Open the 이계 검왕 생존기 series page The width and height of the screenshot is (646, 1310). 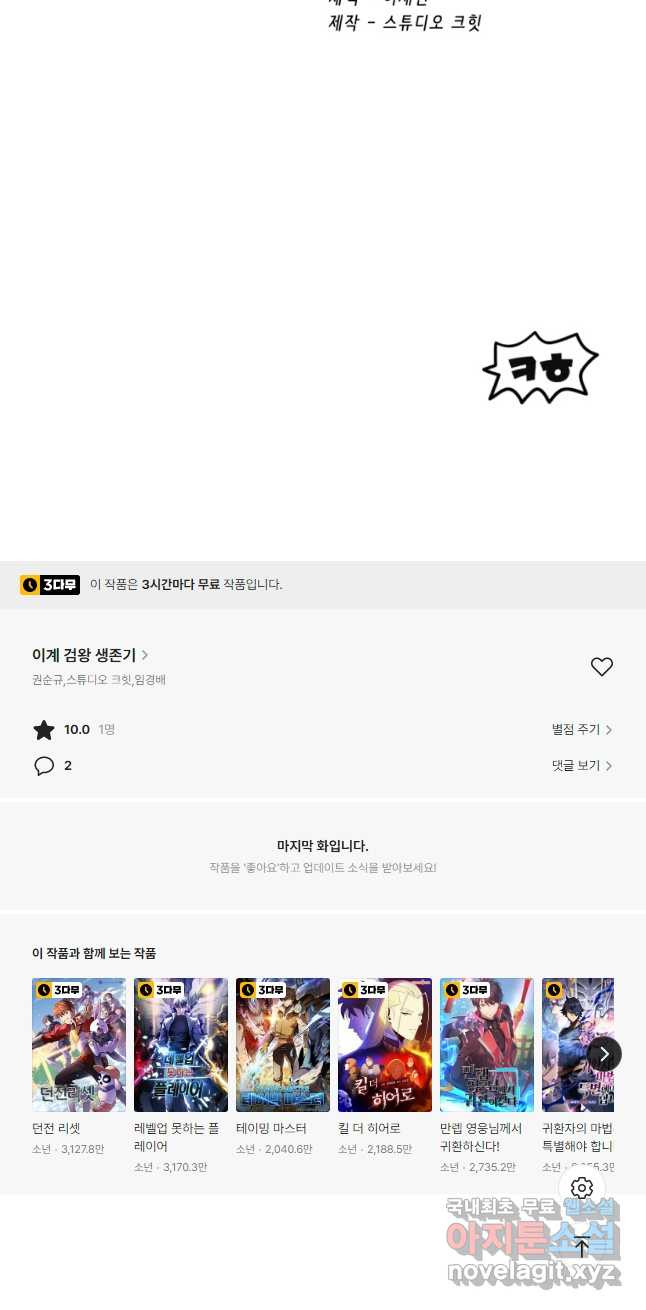click(90, 655)
